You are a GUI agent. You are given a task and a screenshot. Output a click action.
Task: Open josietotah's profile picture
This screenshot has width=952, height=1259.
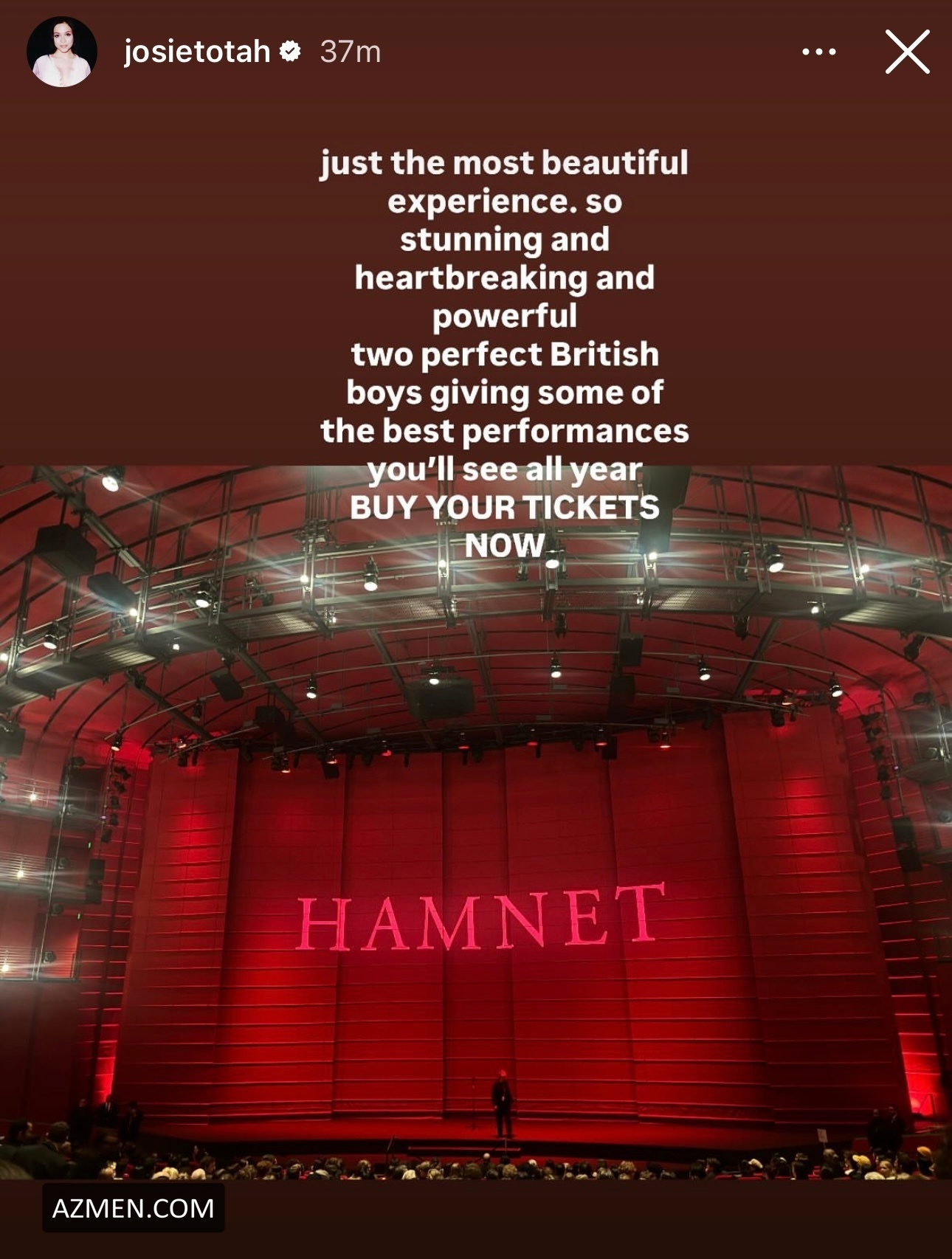pyautogui.click(x=62, y=52)
